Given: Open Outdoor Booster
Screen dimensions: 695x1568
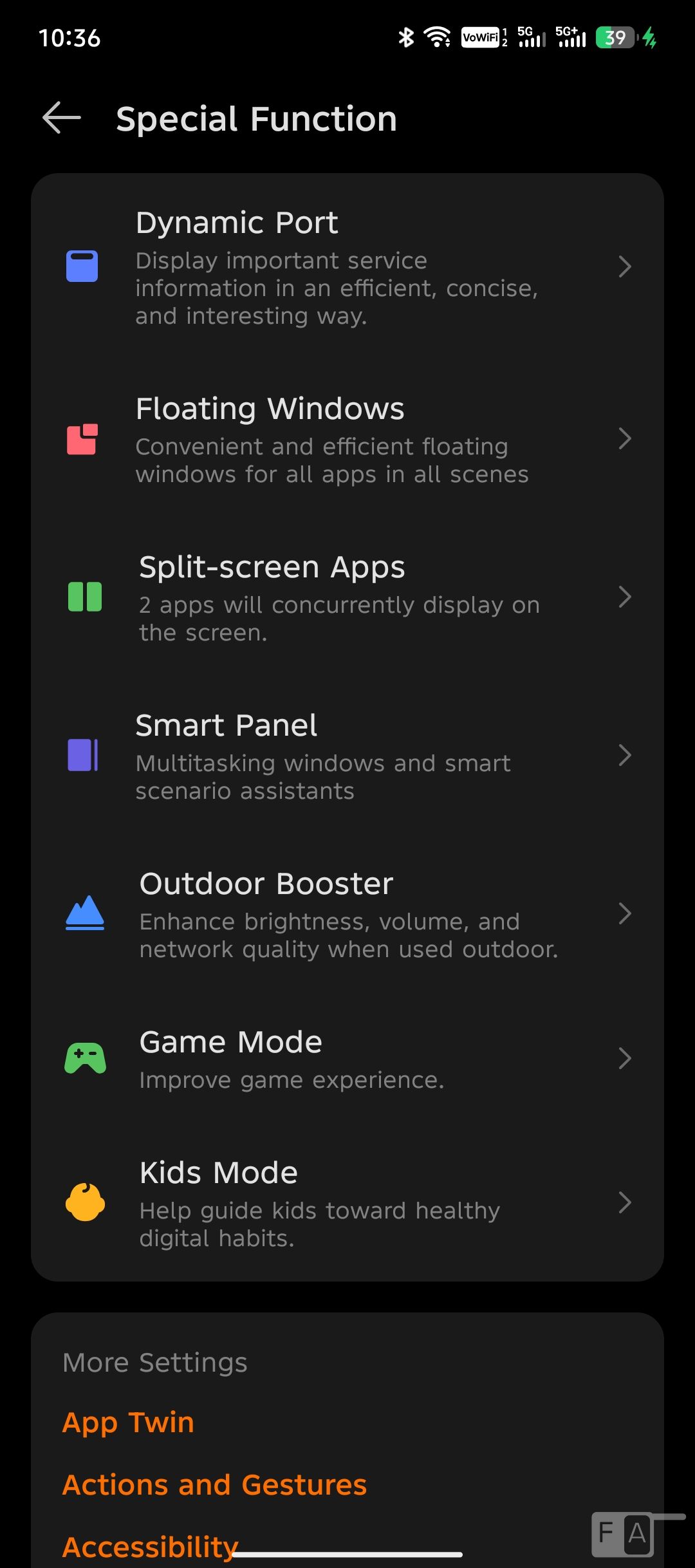Looking at the screenshot, I should [x=347, y=914].
